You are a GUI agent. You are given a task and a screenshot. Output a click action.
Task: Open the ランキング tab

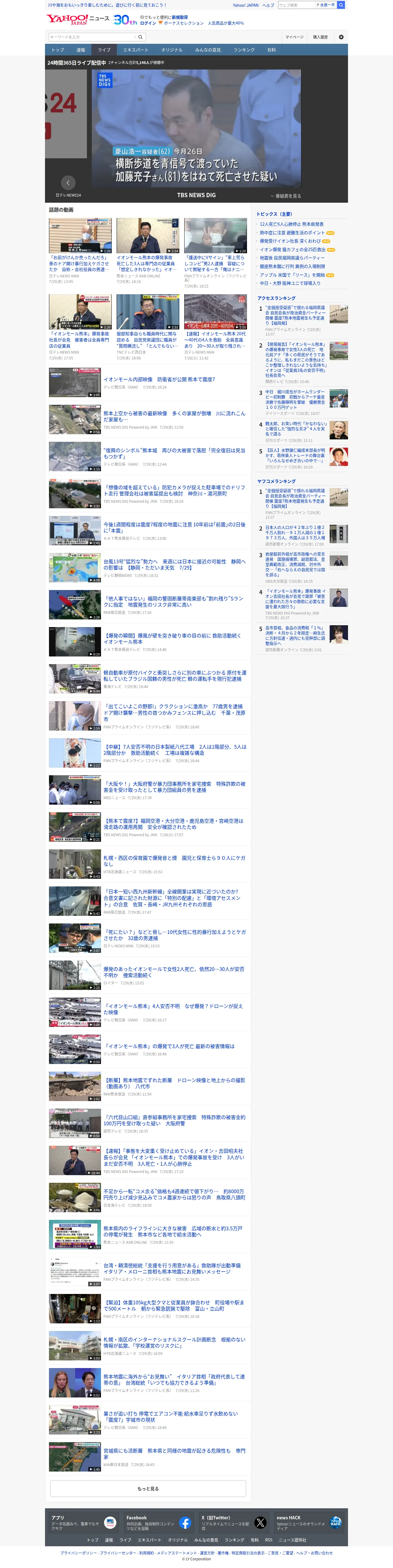pos(244,50)
